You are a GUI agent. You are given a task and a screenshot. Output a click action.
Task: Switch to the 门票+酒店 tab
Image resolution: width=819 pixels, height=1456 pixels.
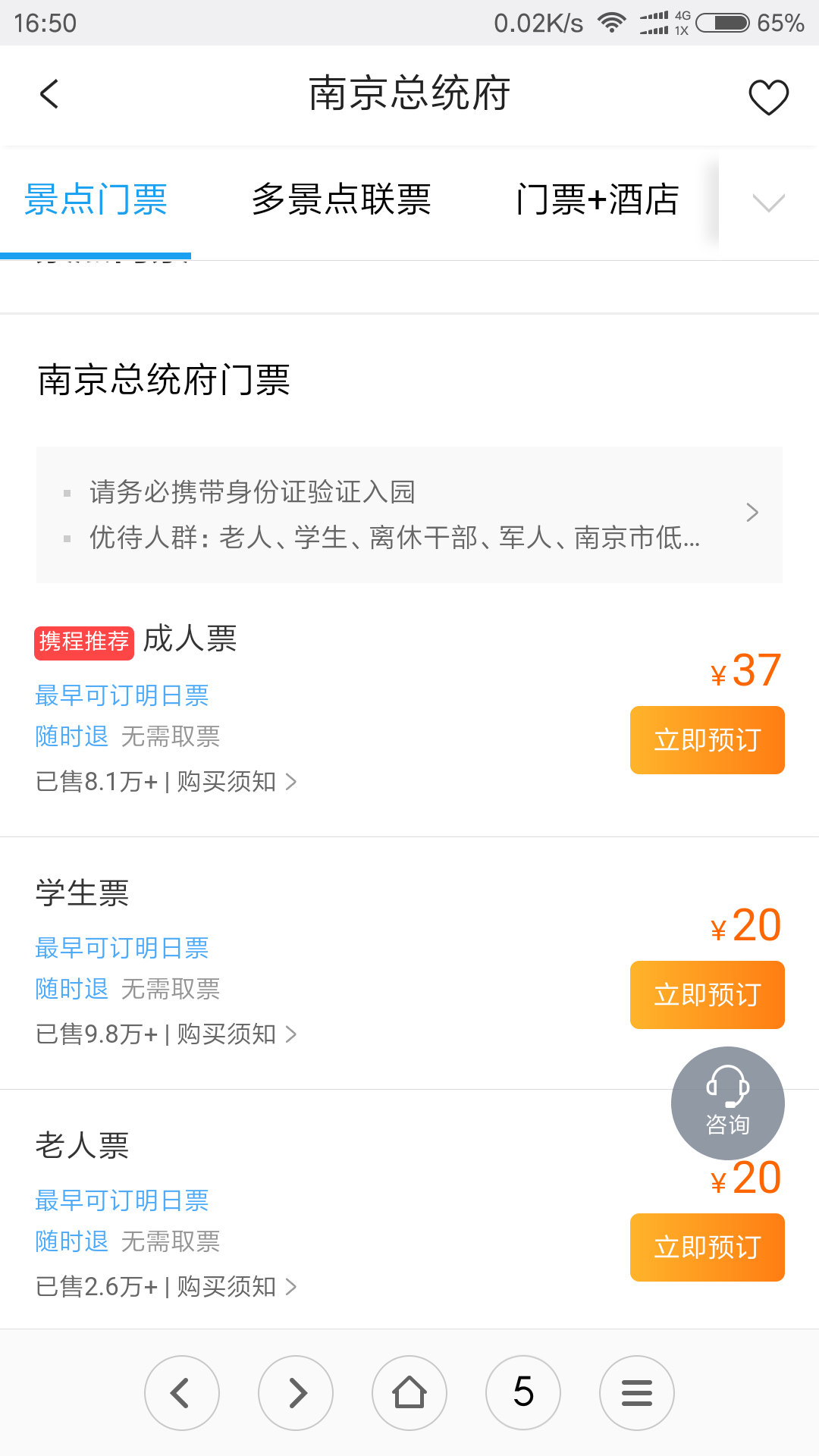point(597,200)
